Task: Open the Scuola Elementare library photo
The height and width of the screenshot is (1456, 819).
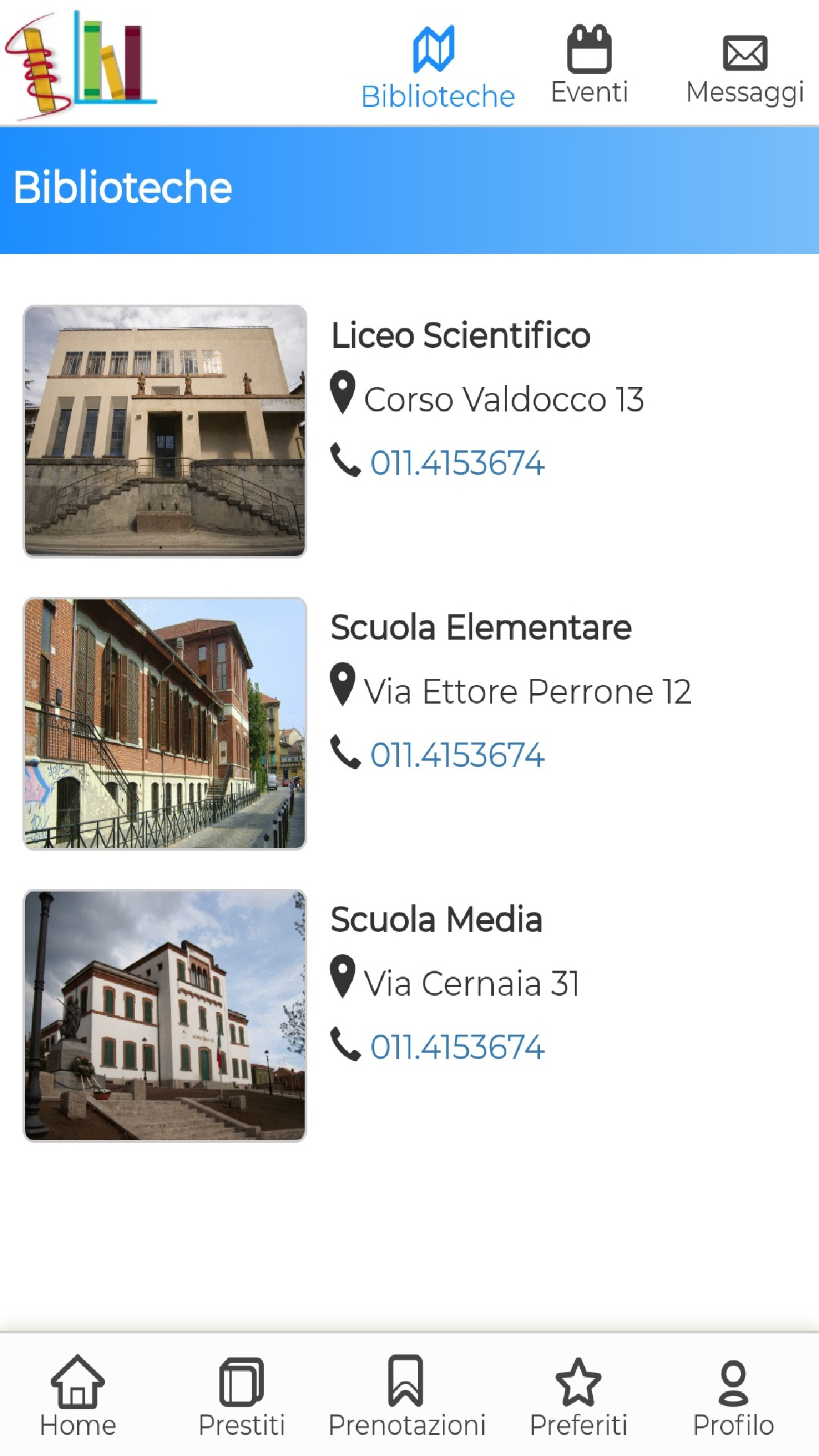Action: pyautogui.click(x=165, y=723)
